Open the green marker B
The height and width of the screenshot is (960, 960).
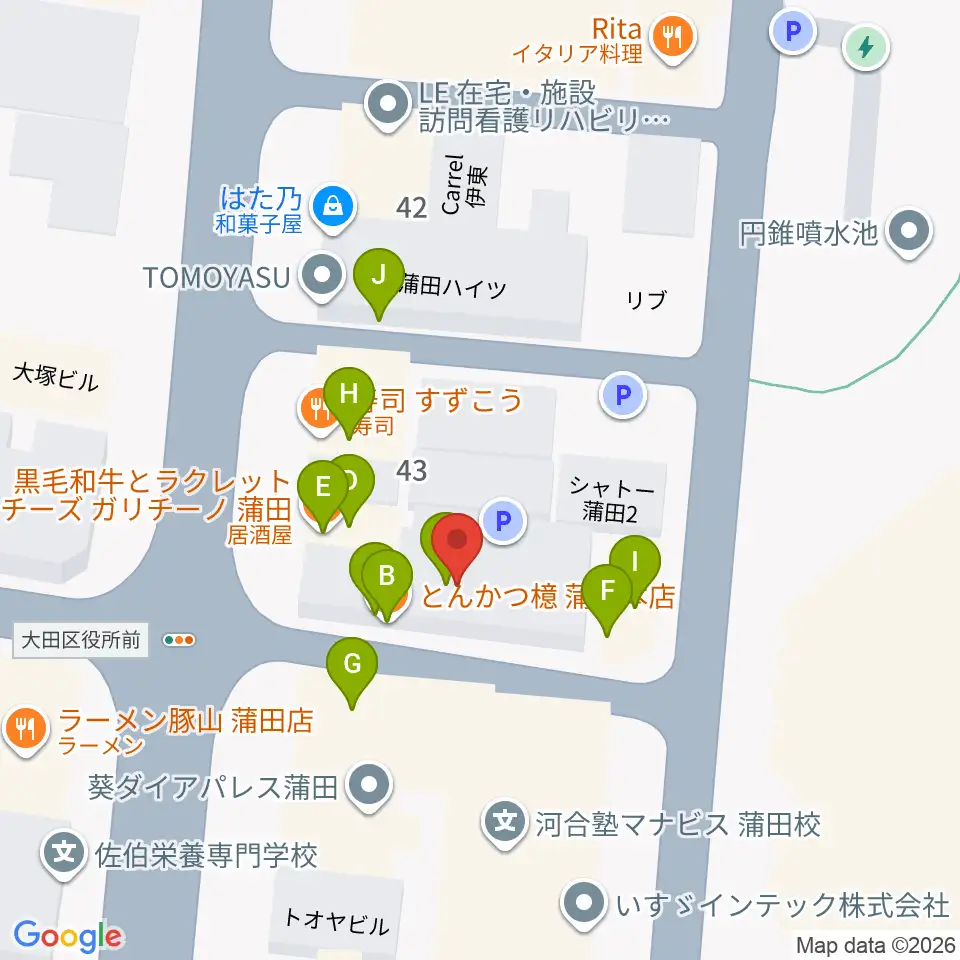click(x=387, y=580)
